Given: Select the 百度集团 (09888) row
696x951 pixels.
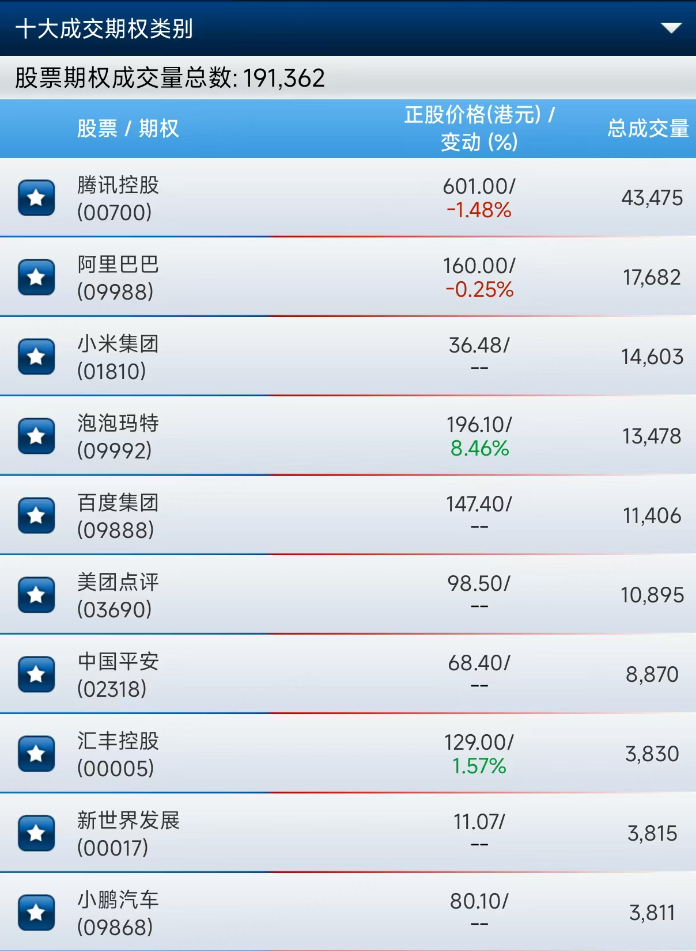Looking at the screenshot, I should (x=119, y=515).
